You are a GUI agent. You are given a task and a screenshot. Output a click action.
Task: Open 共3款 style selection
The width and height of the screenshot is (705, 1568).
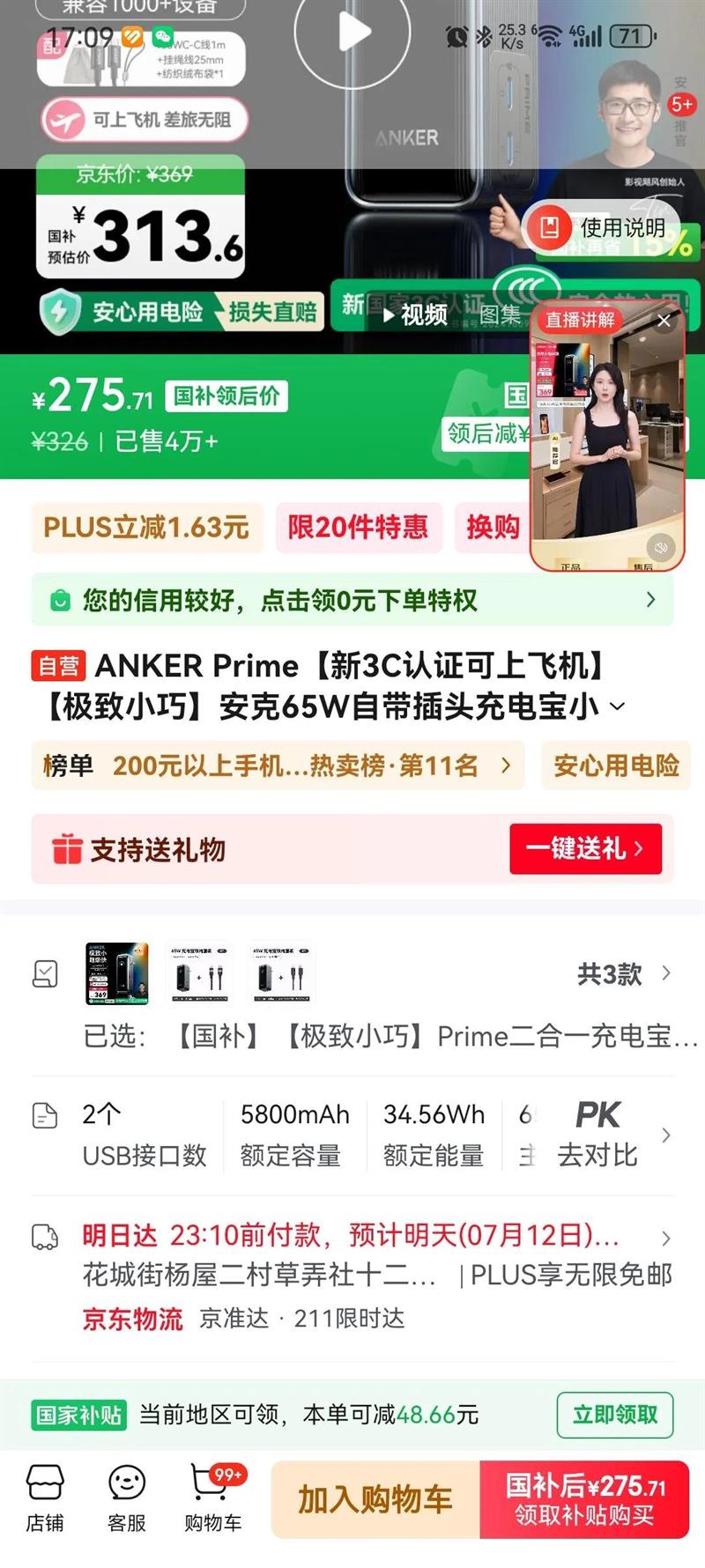point(622,974)
